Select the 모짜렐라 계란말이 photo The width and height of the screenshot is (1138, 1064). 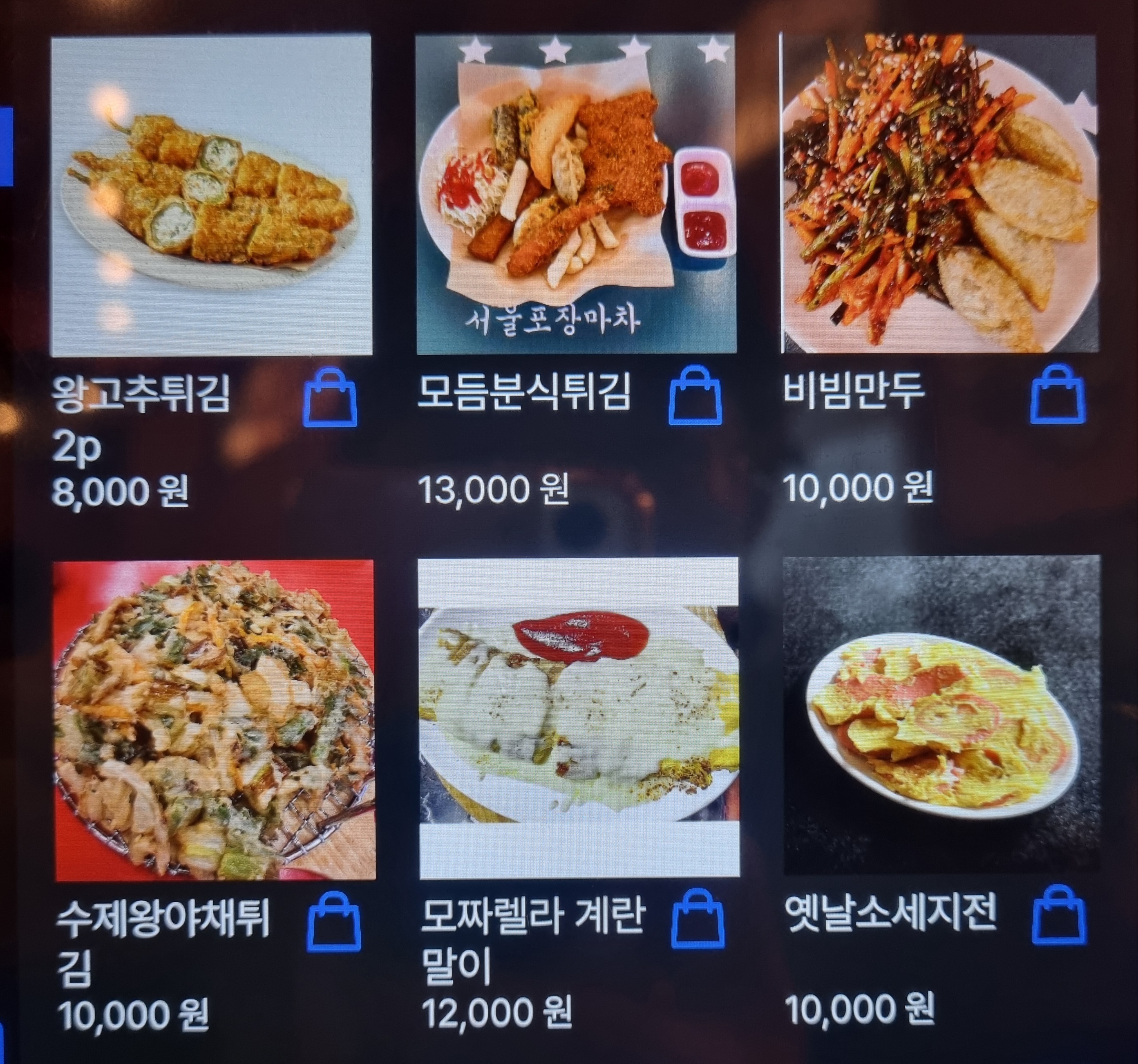tap(579, 718)
